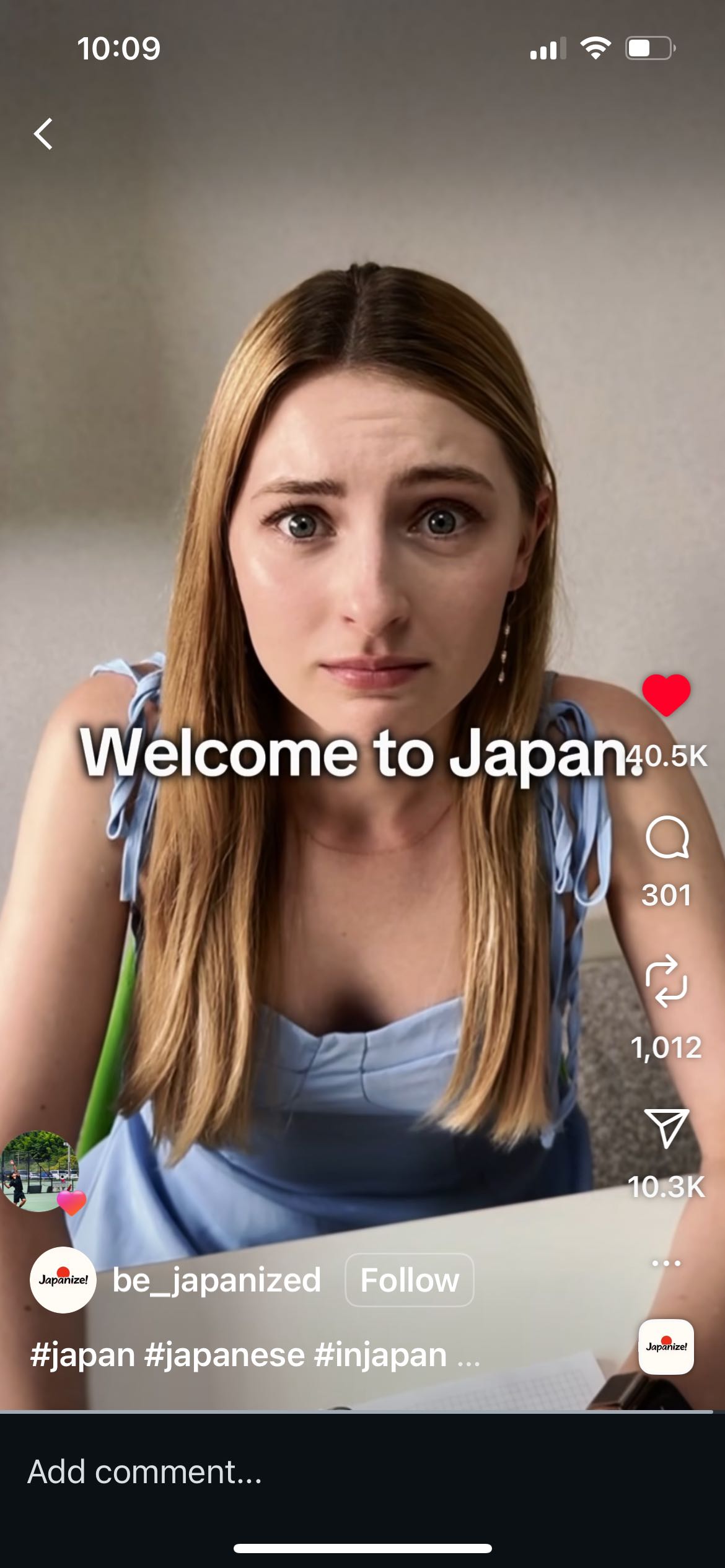Follow be_japanized
Screen dimensions: 725x1568
point(409,1280)
